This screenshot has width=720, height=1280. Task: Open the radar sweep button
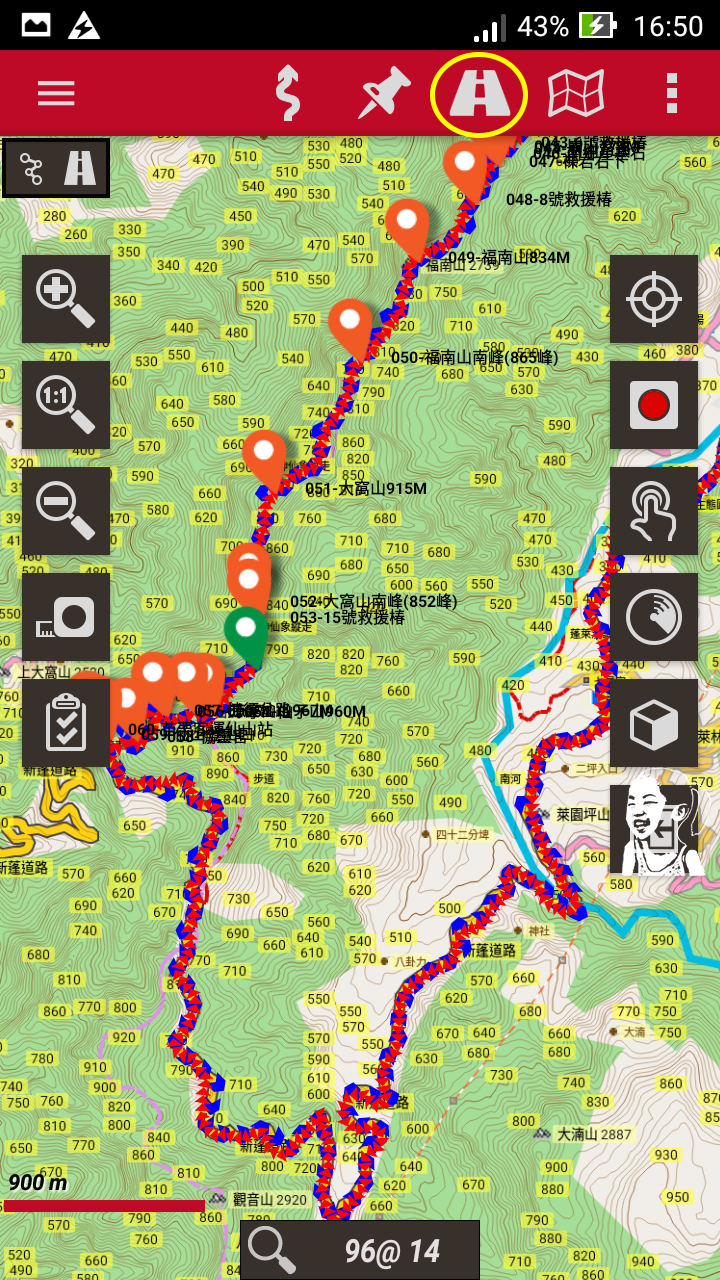pos(654,617)
